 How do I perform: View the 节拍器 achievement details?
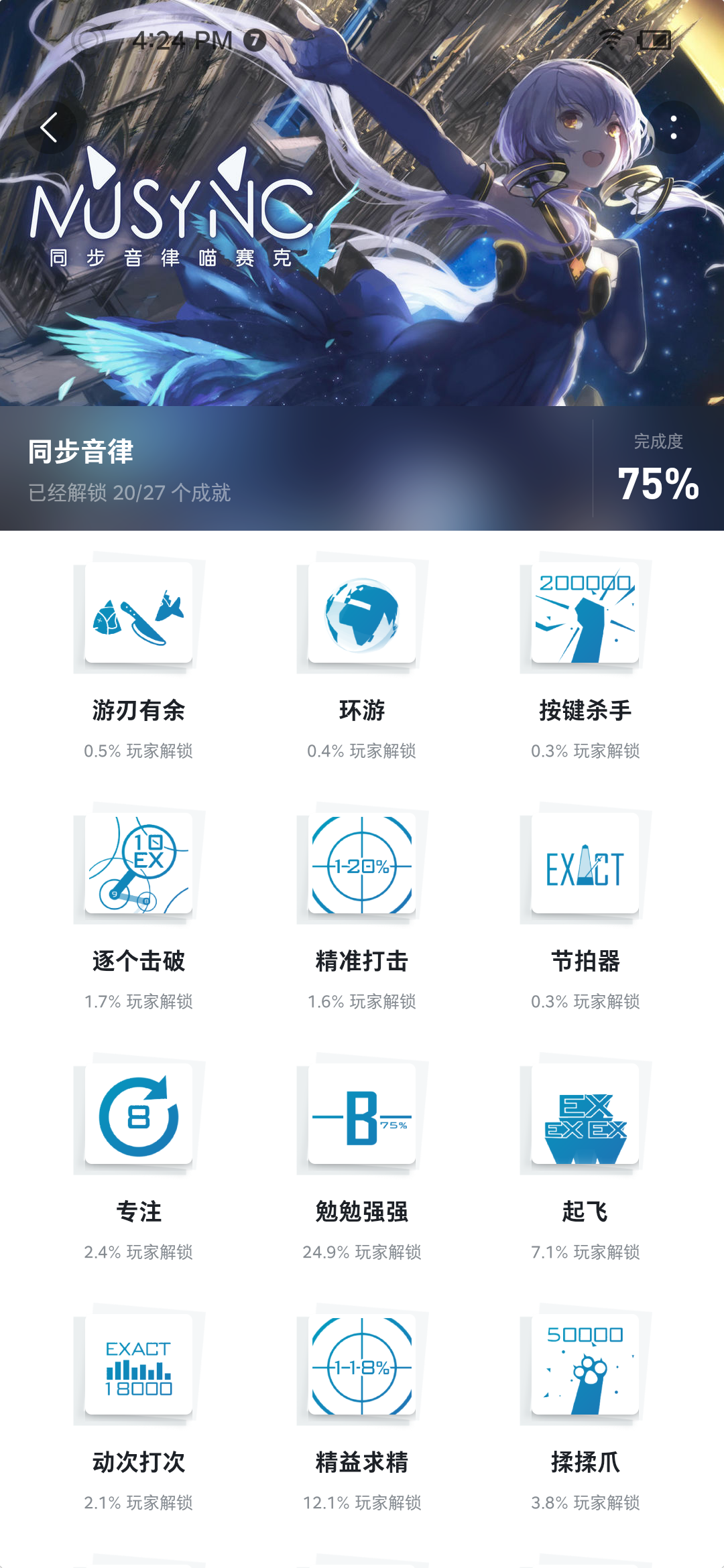(585, 907)
